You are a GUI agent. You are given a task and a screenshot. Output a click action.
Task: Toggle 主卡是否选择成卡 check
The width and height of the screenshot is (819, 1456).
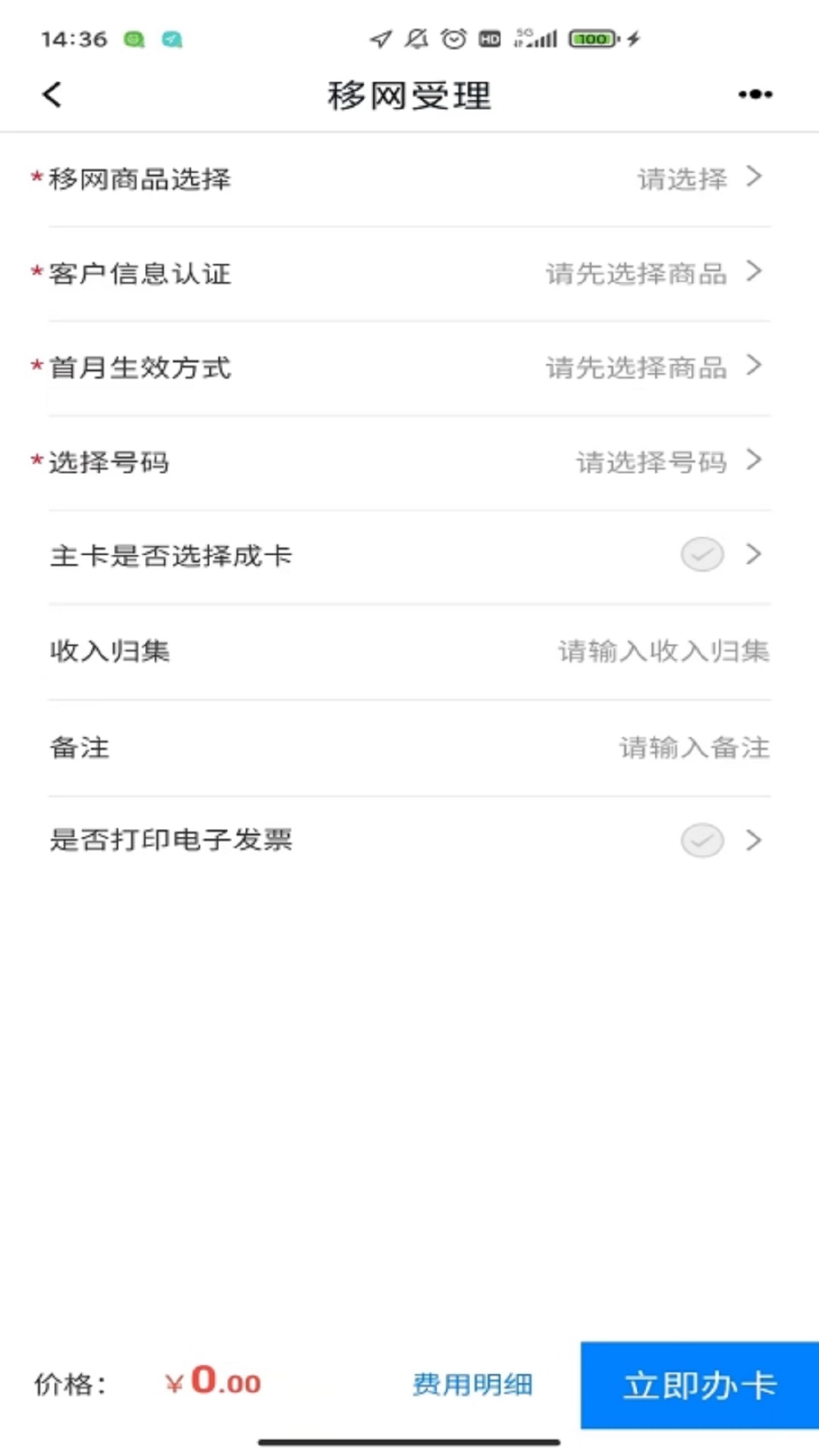pos(702,555)
